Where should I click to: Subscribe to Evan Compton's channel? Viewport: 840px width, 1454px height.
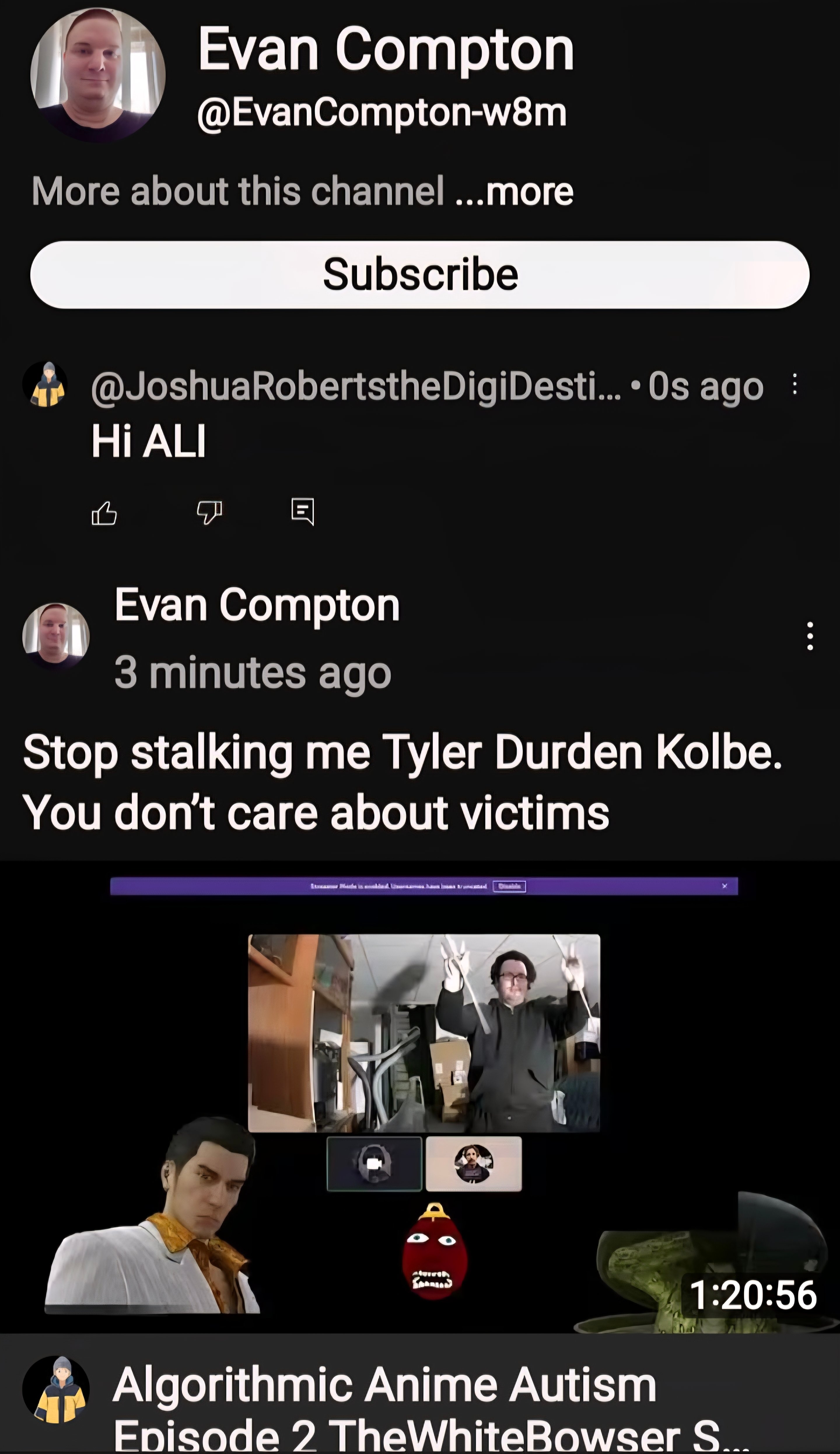point(419,275)
